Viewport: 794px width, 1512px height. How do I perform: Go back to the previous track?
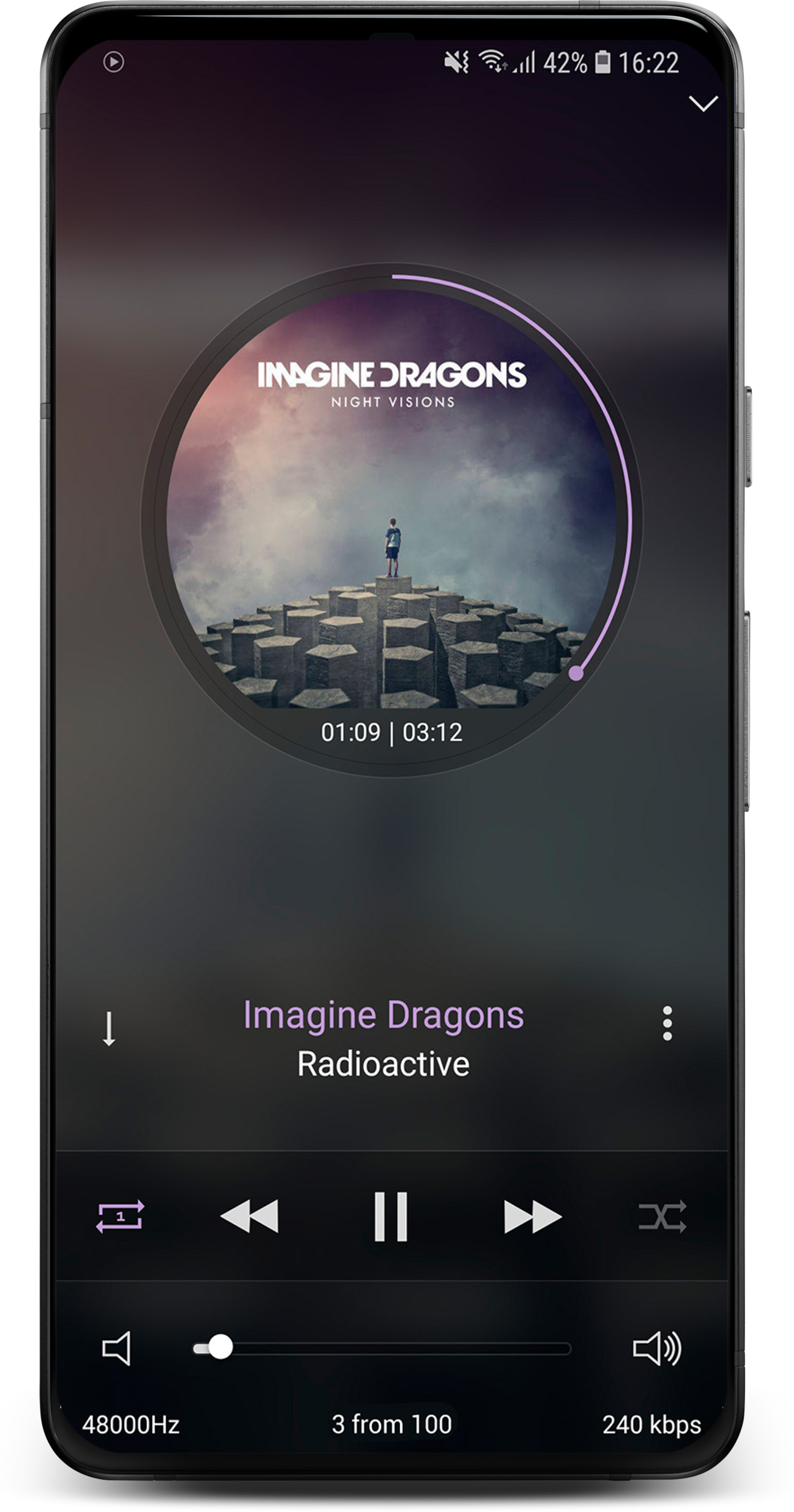click(249, 1216)
